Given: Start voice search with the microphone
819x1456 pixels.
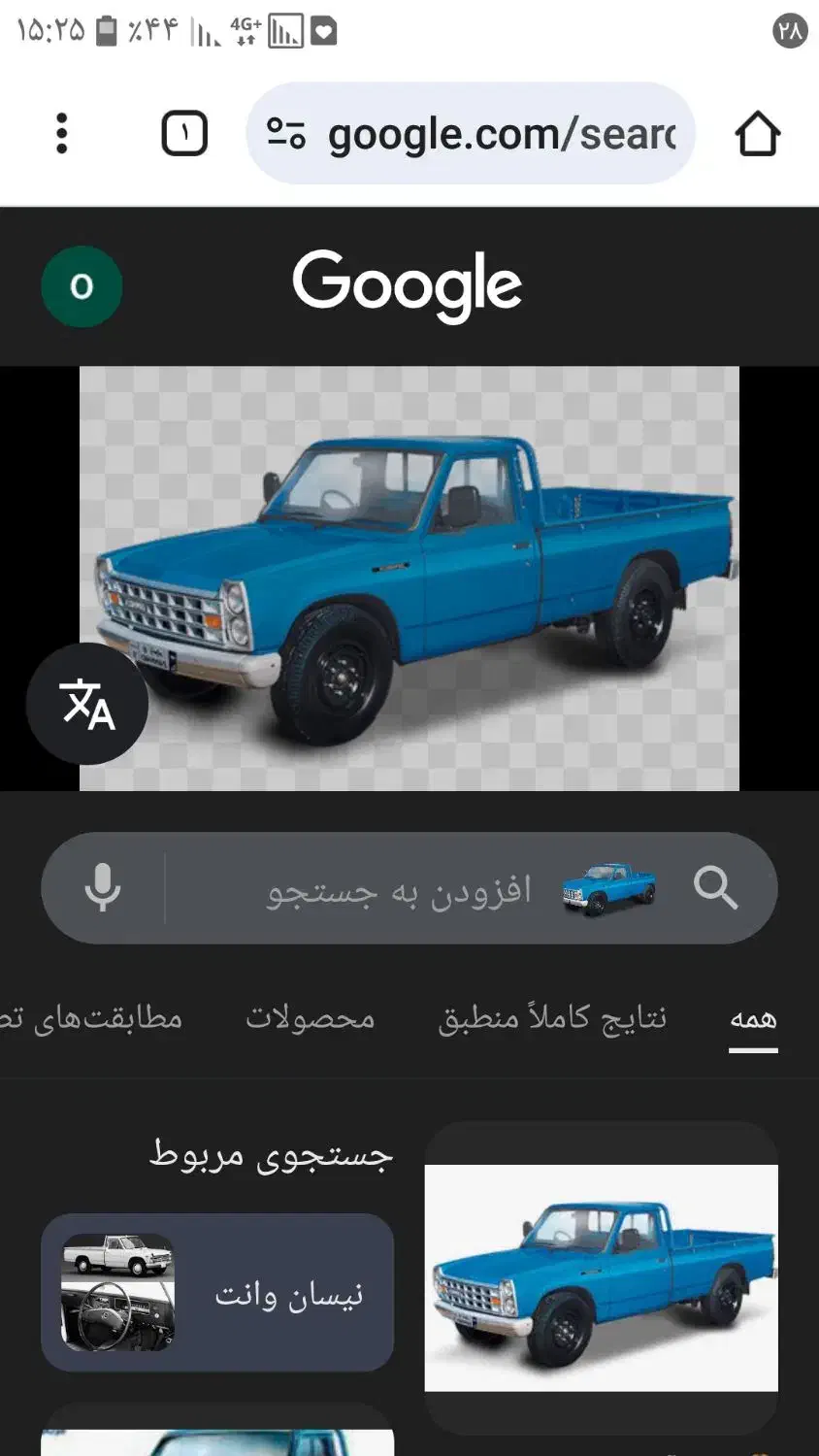Looking at the screenshot, I should click(102, 888).
